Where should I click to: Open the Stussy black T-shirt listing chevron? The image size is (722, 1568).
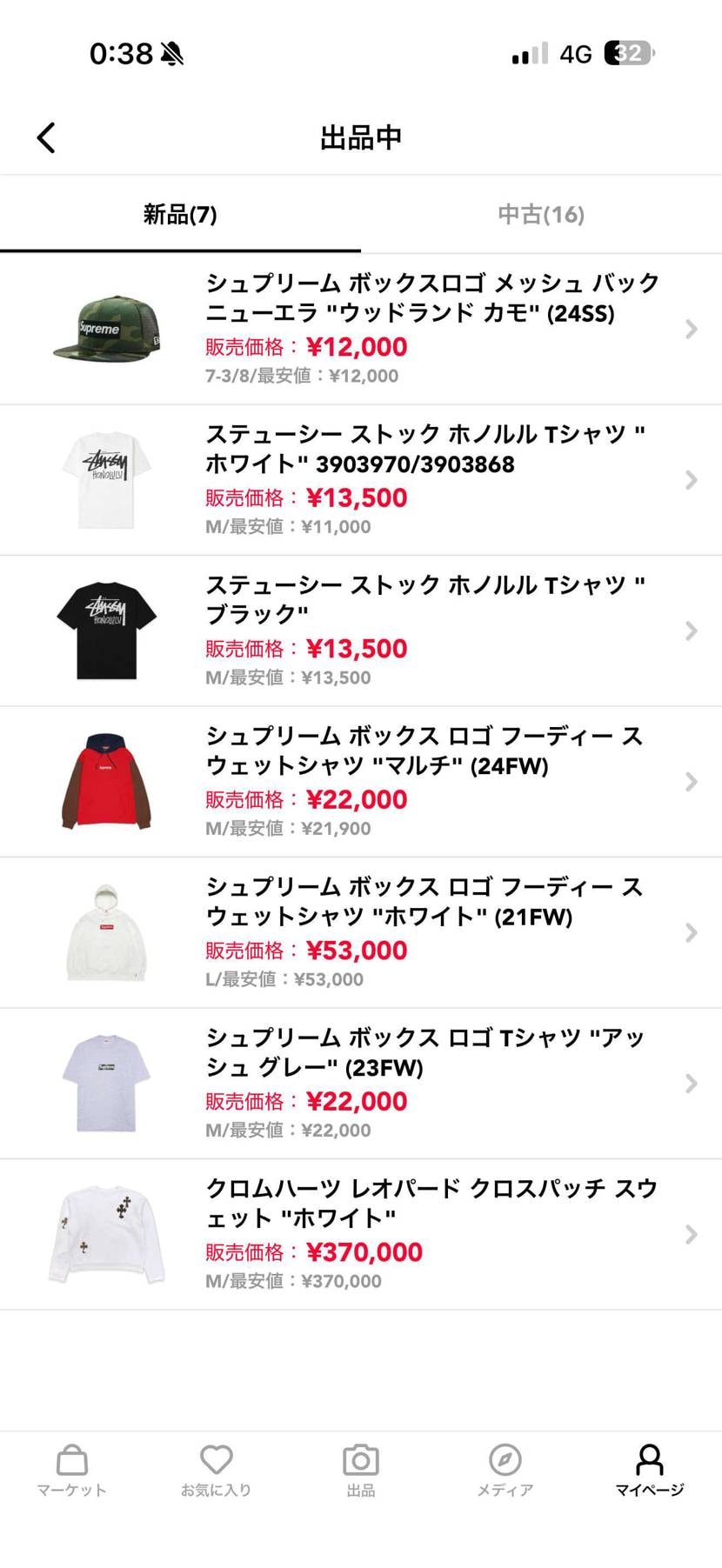pyautogui.click(x=692, y=631)
